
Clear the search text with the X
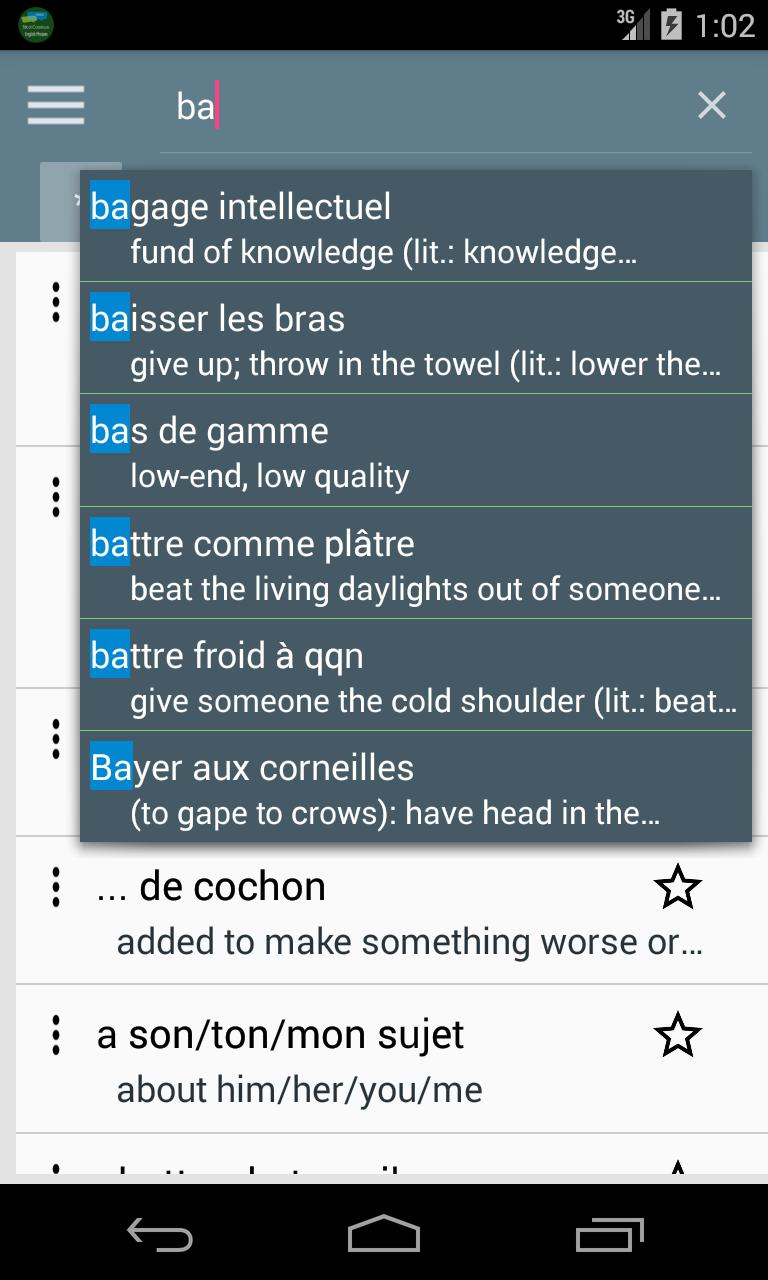point(711,105)
